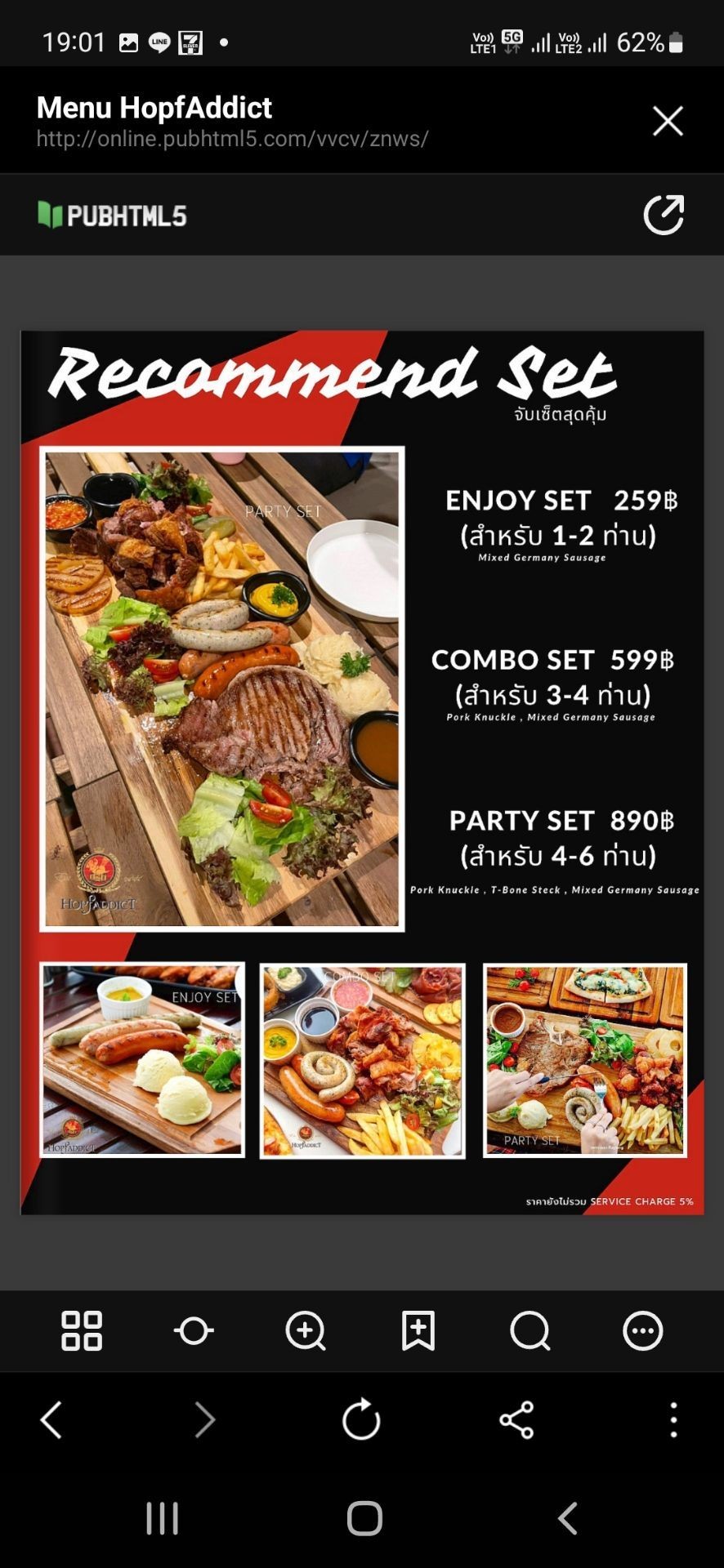Open the page thumbnails grid
The width and height of the screenshot is (724, 1568).
point(82,1330)
